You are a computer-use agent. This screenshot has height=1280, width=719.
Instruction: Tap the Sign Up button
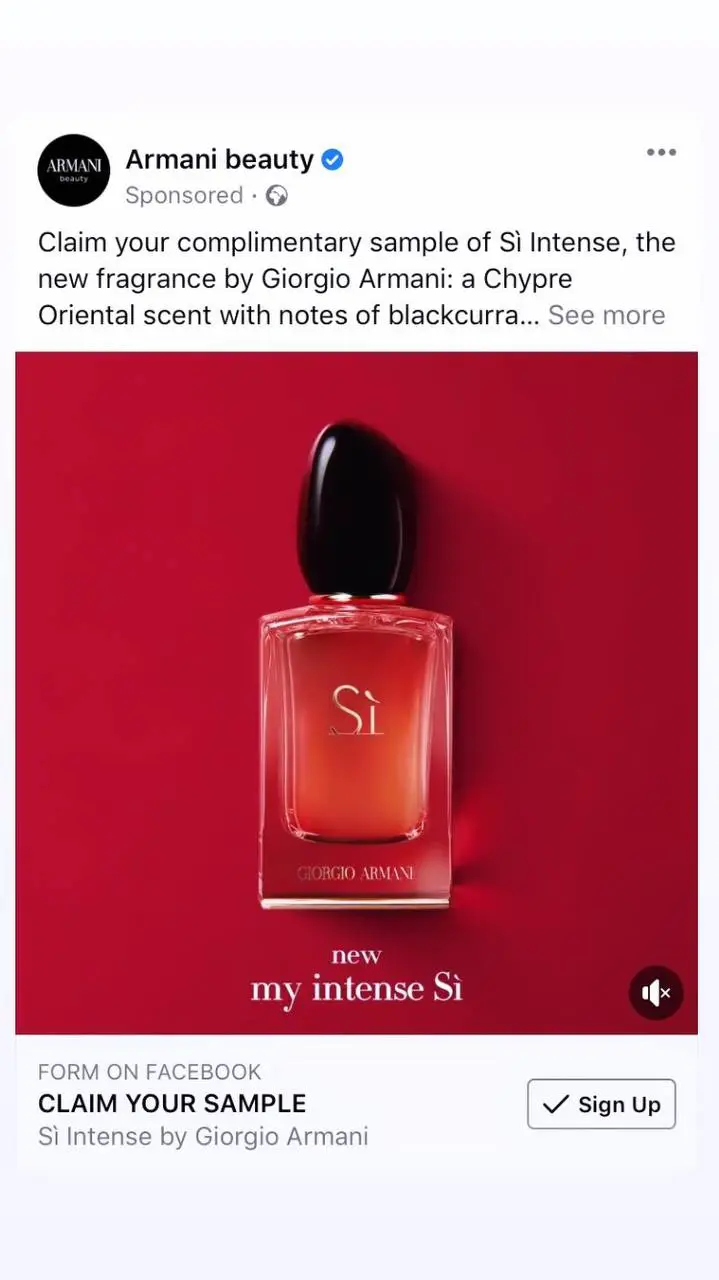(x=602, y=1104)
